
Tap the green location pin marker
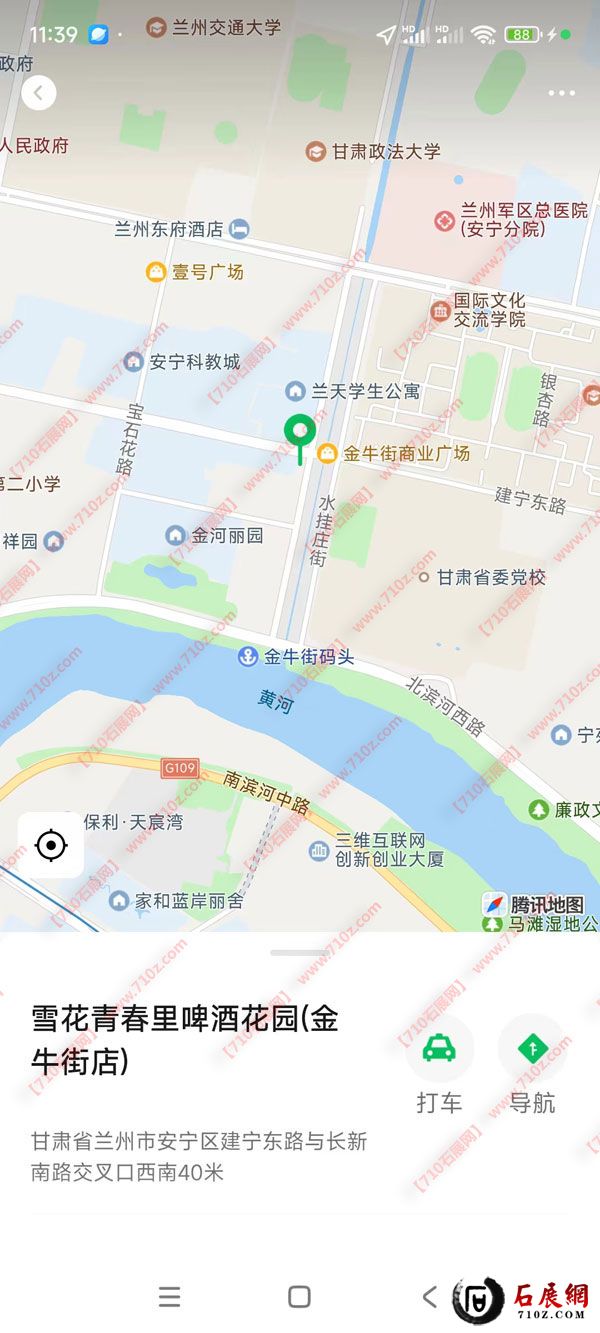click(299, 432)
